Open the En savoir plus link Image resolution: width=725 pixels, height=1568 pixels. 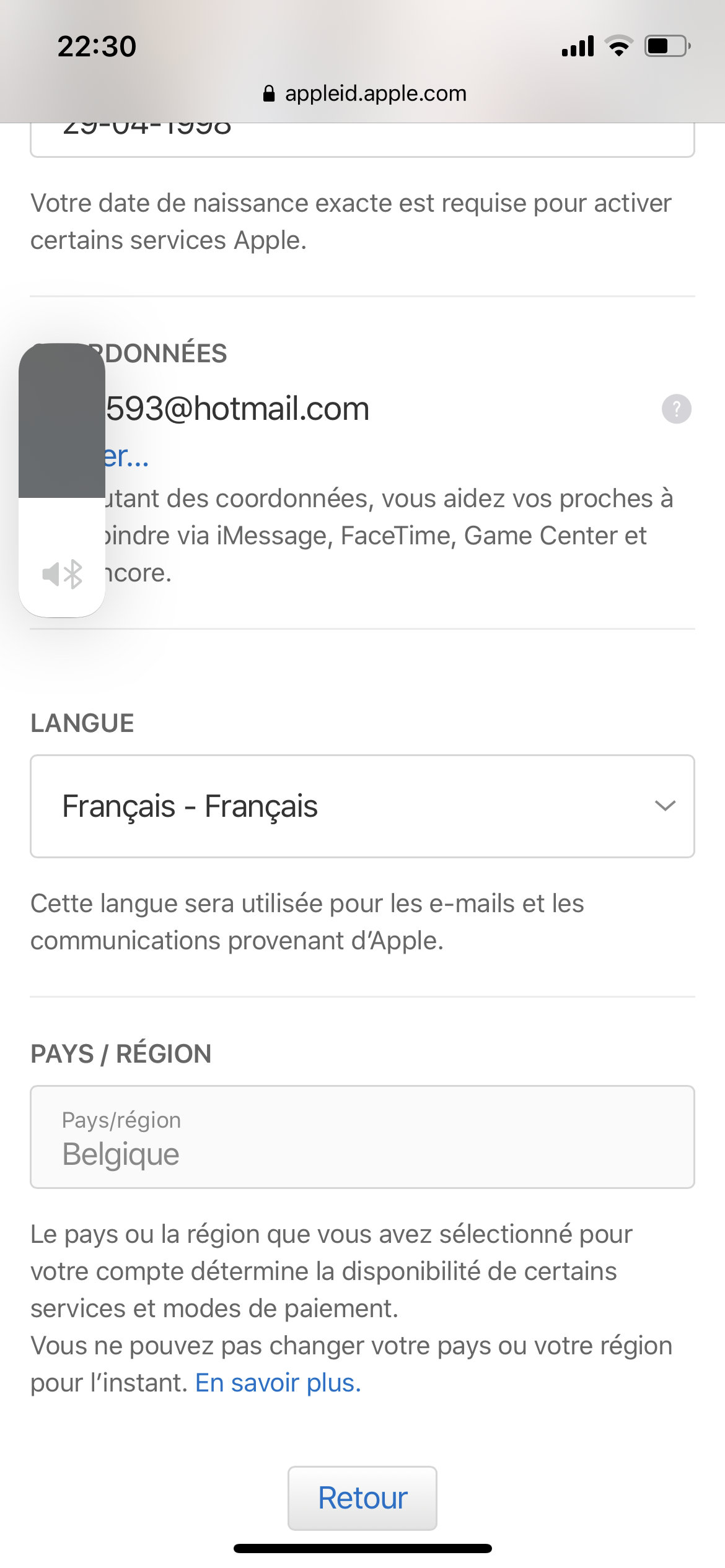[x=278, y=1382]
